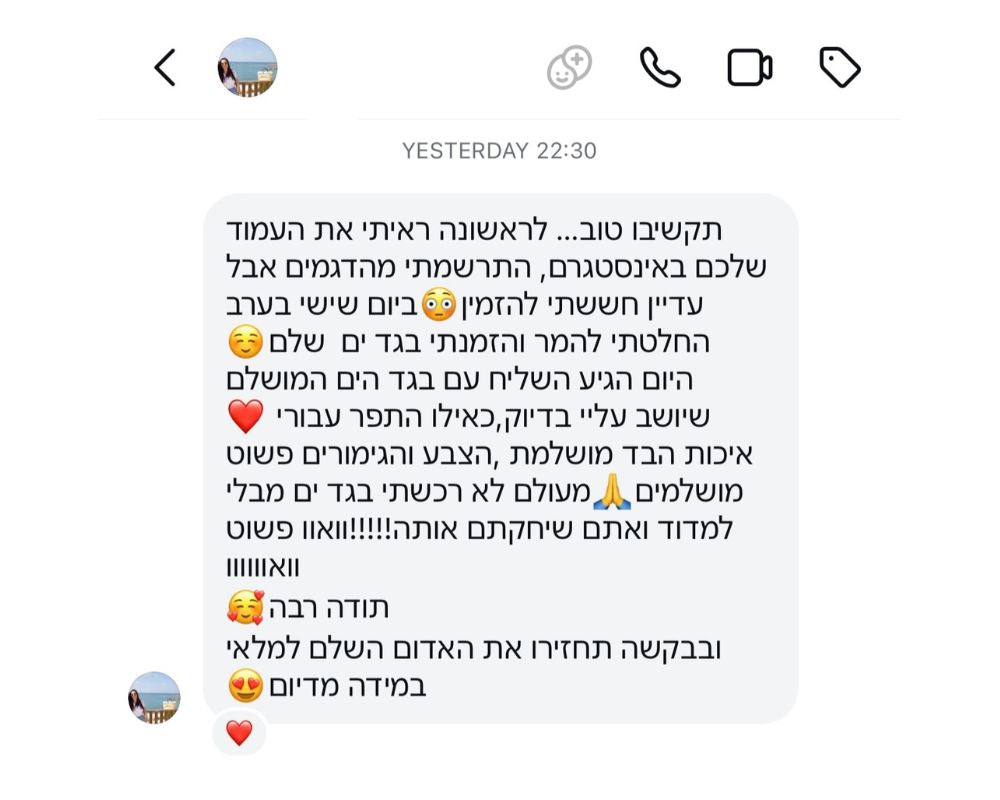
Task: Open the avatar sticker icon in the header
Action: click(569, 68)
